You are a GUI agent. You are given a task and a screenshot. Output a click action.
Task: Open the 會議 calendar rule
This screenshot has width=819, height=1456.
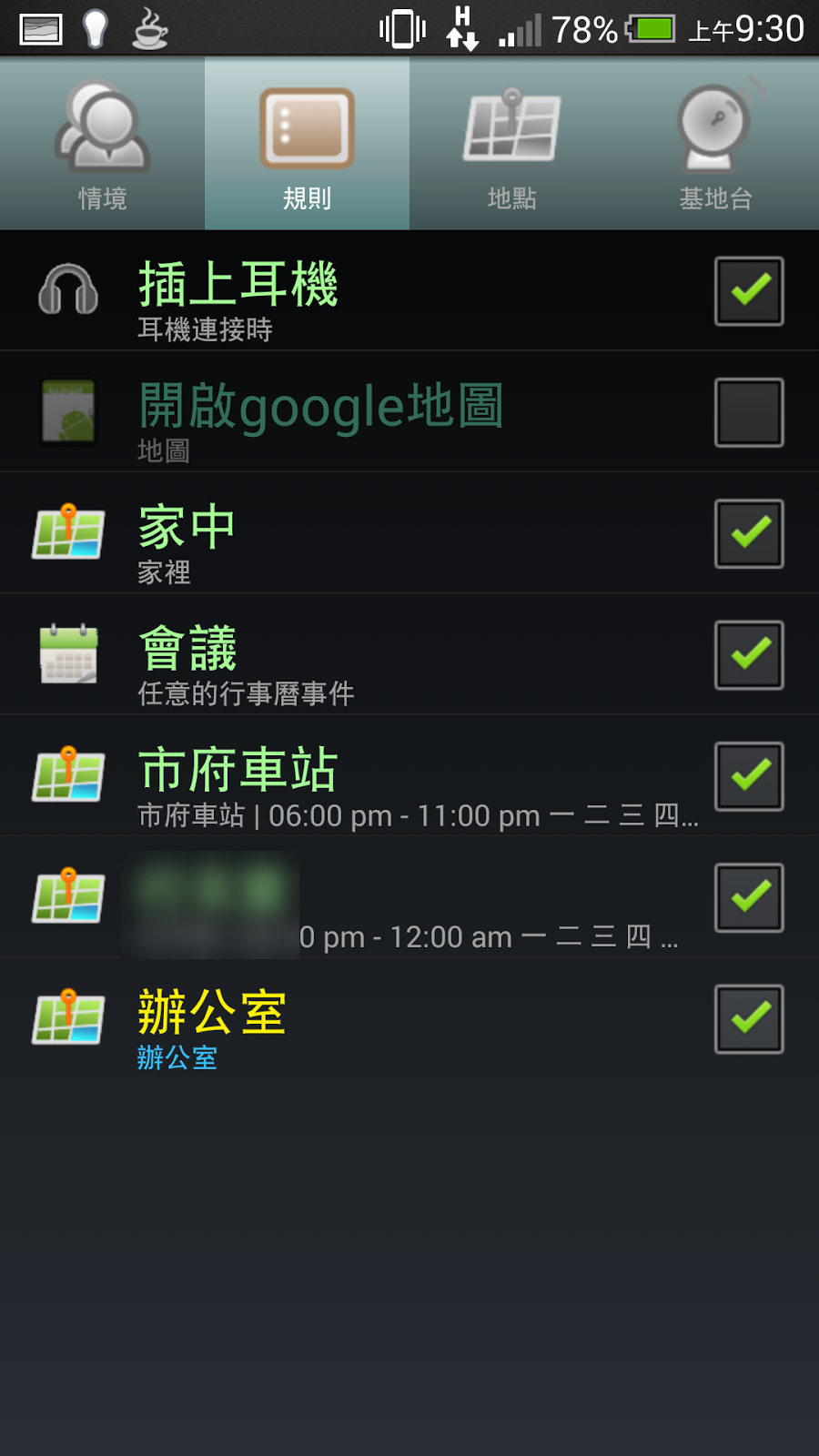pyautogui.click(x=364, y=654)
